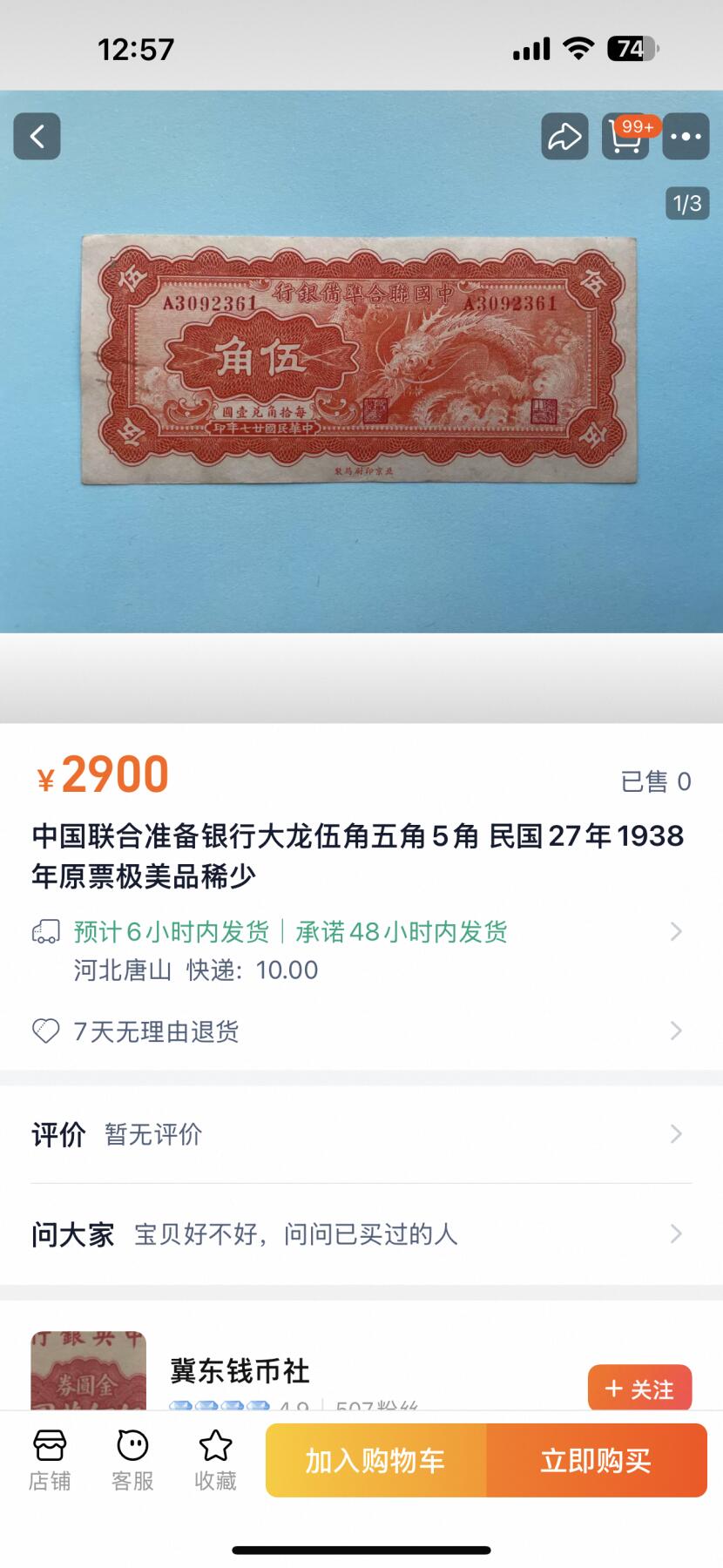This screenshot has height=1568, width=723.
Task: Open shipping details for 预计6小时内发货
Action: 359,932
